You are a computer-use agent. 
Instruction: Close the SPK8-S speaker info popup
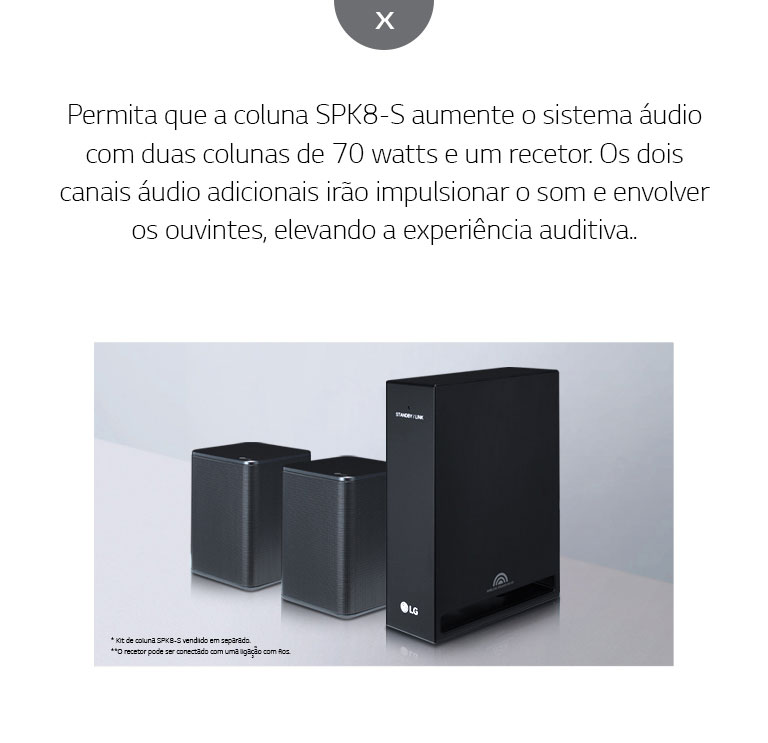[384, 20]
